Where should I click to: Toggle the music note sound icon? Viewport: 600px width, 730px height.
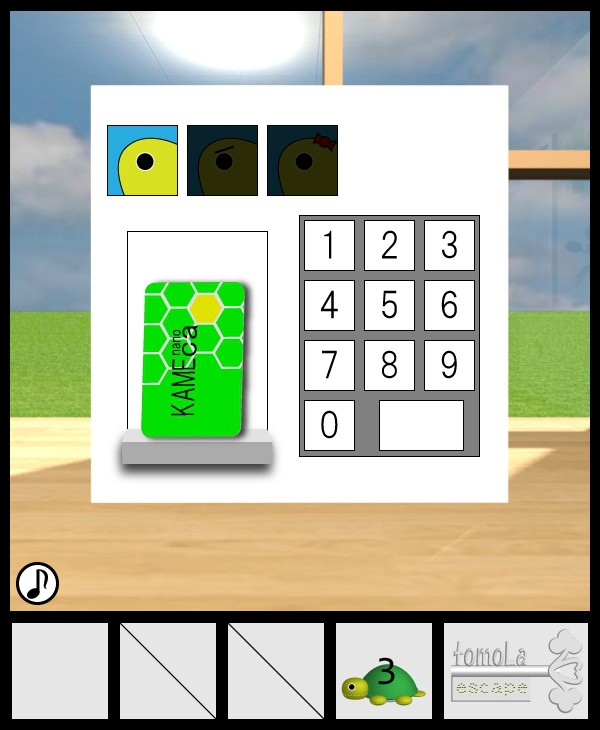(37, 582)
